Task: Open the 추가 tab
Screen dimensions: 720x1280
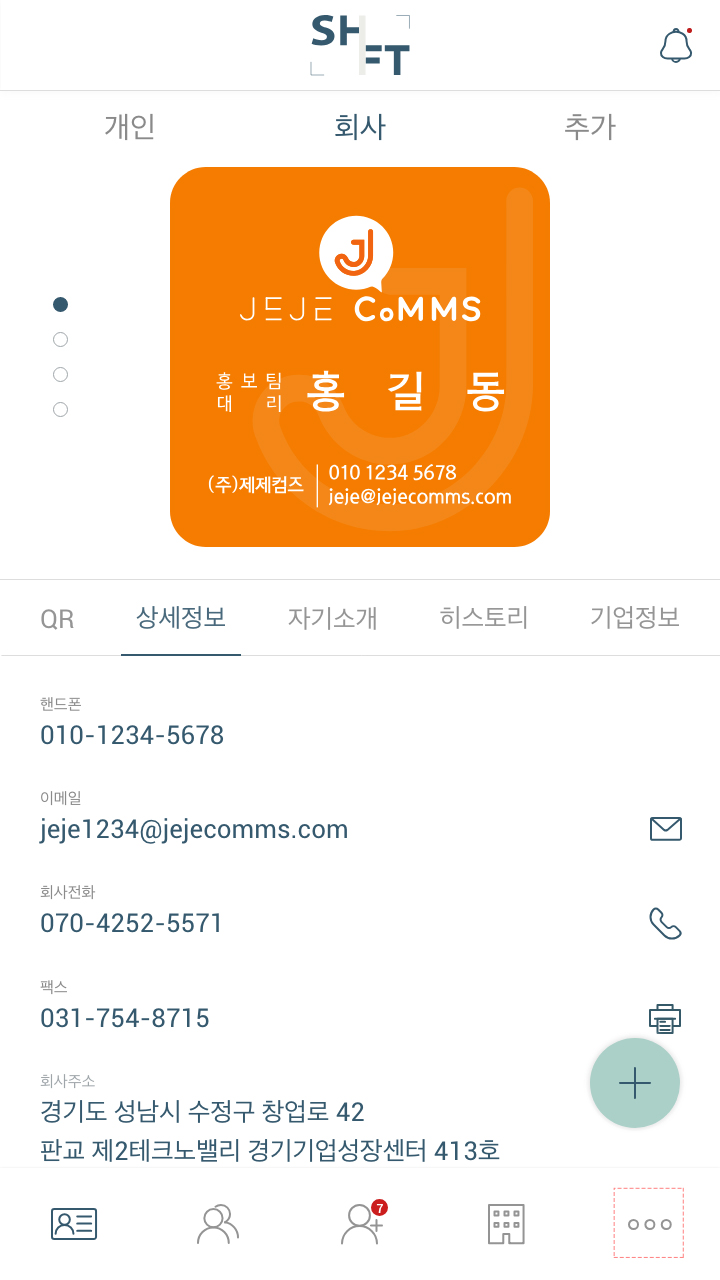Action: [590, 127]
